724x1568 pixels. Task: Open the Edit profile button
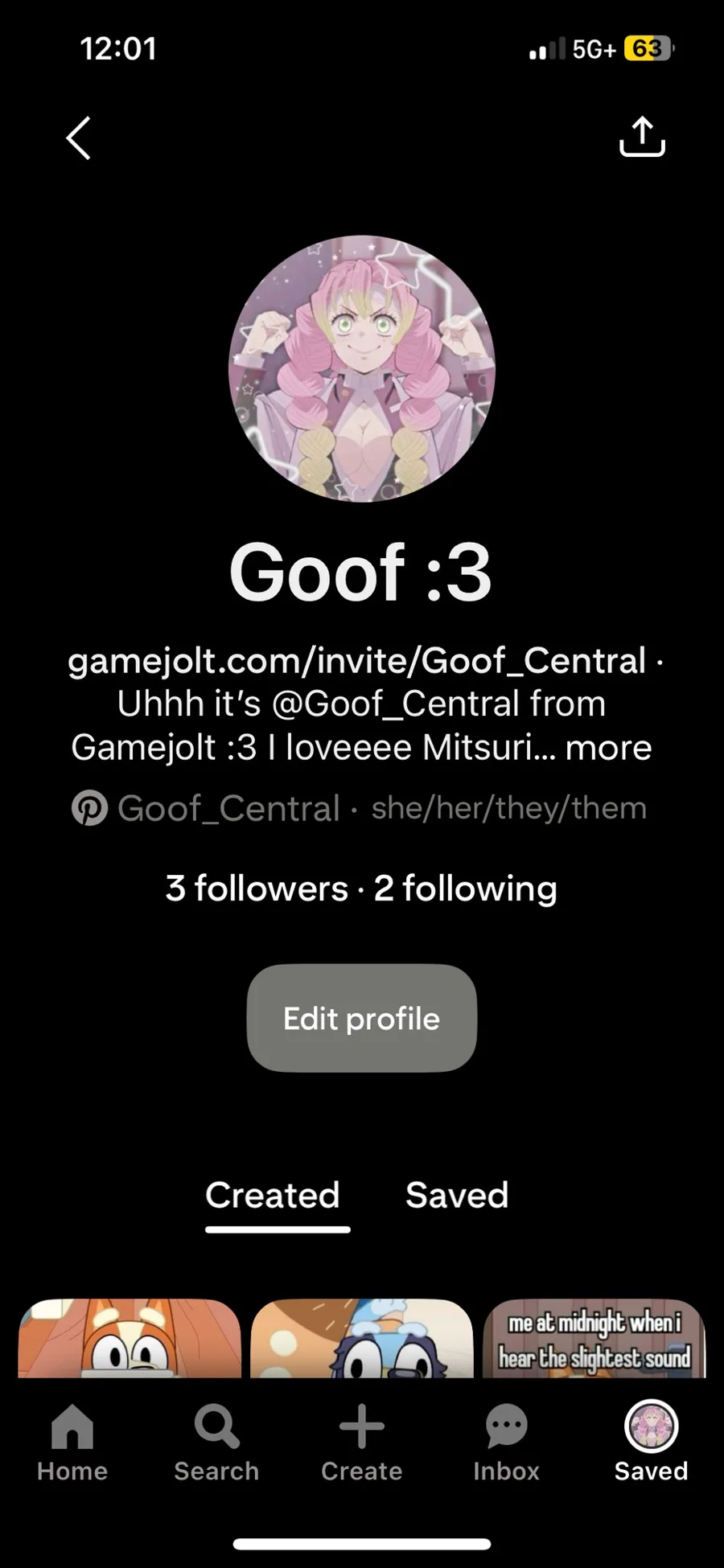[x=361, y=1018]
